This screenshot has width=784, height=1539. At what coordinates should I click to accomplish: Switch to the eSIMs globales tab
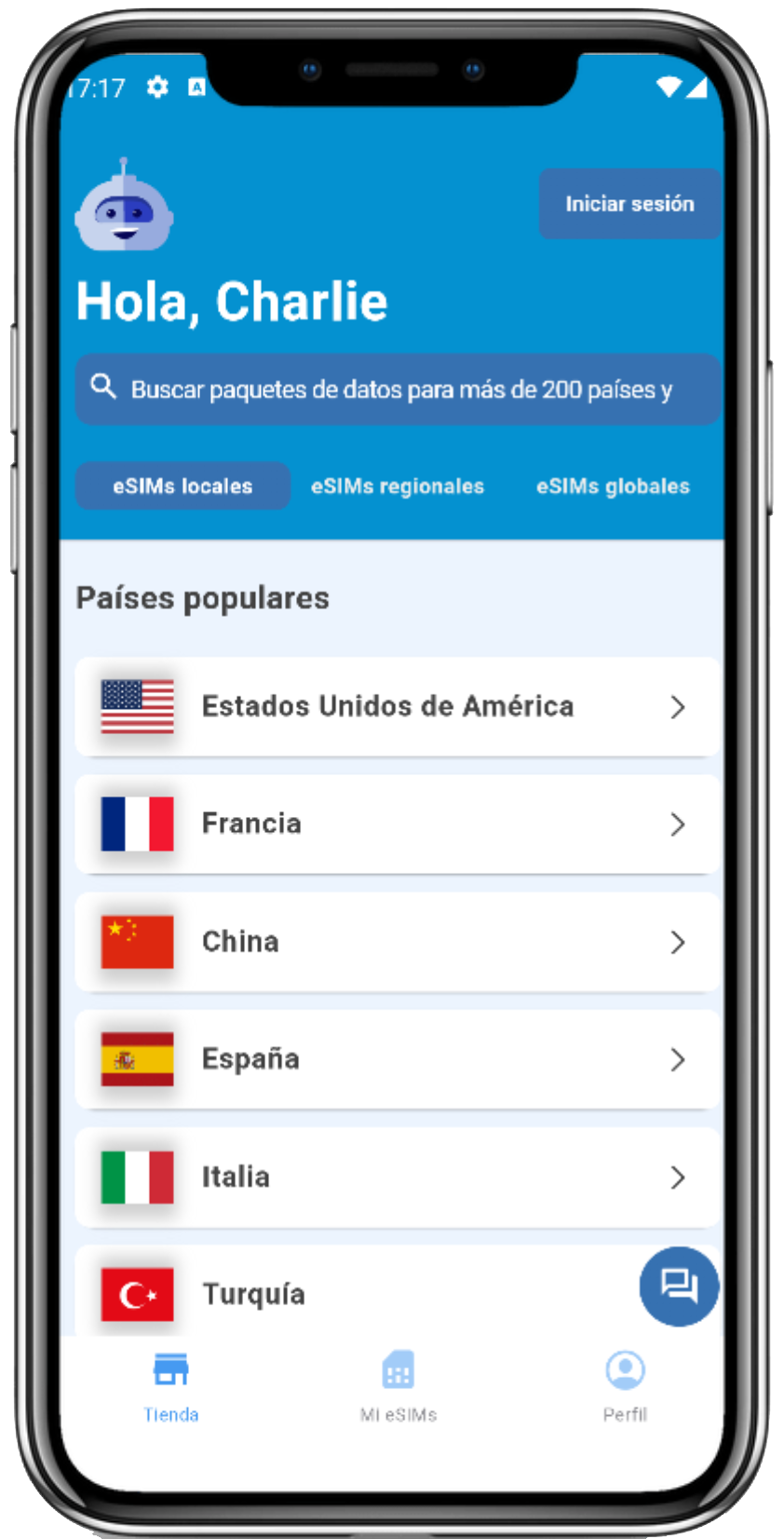coord(613,486)
